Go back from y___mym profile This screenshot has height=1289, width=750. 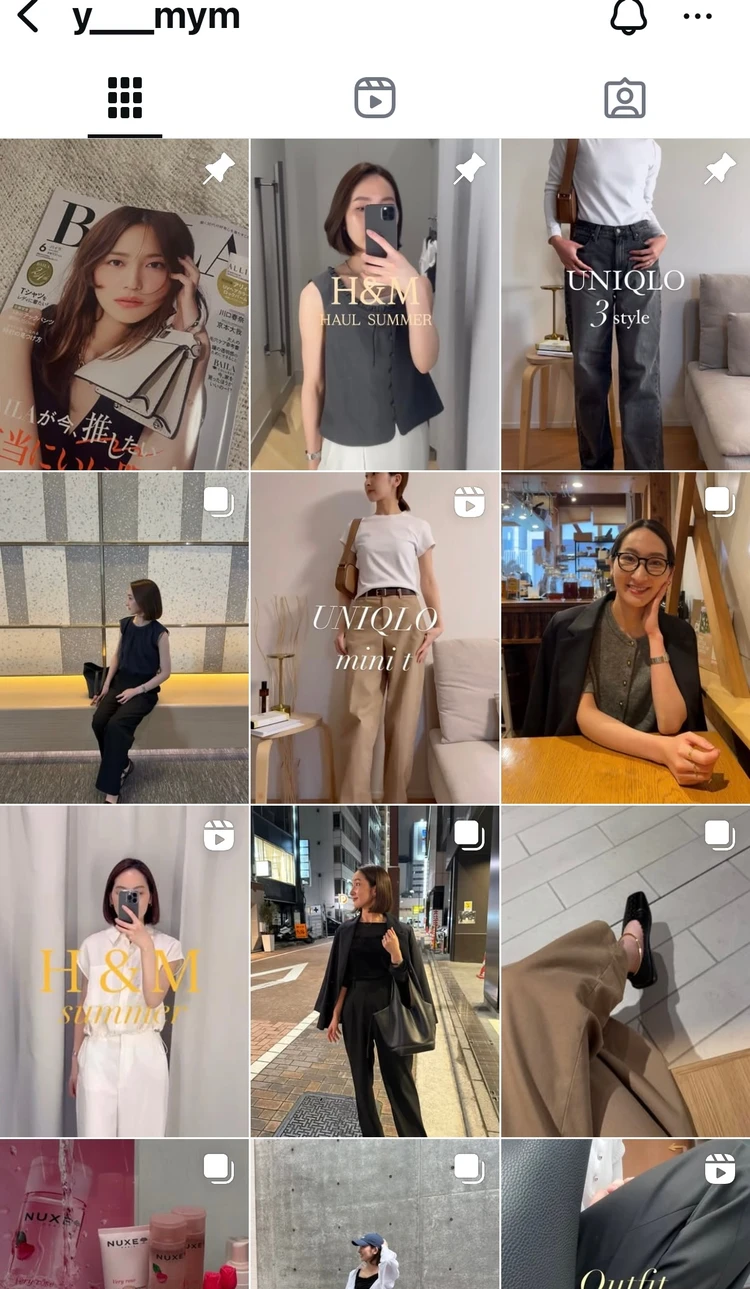[x=28, y=17]
